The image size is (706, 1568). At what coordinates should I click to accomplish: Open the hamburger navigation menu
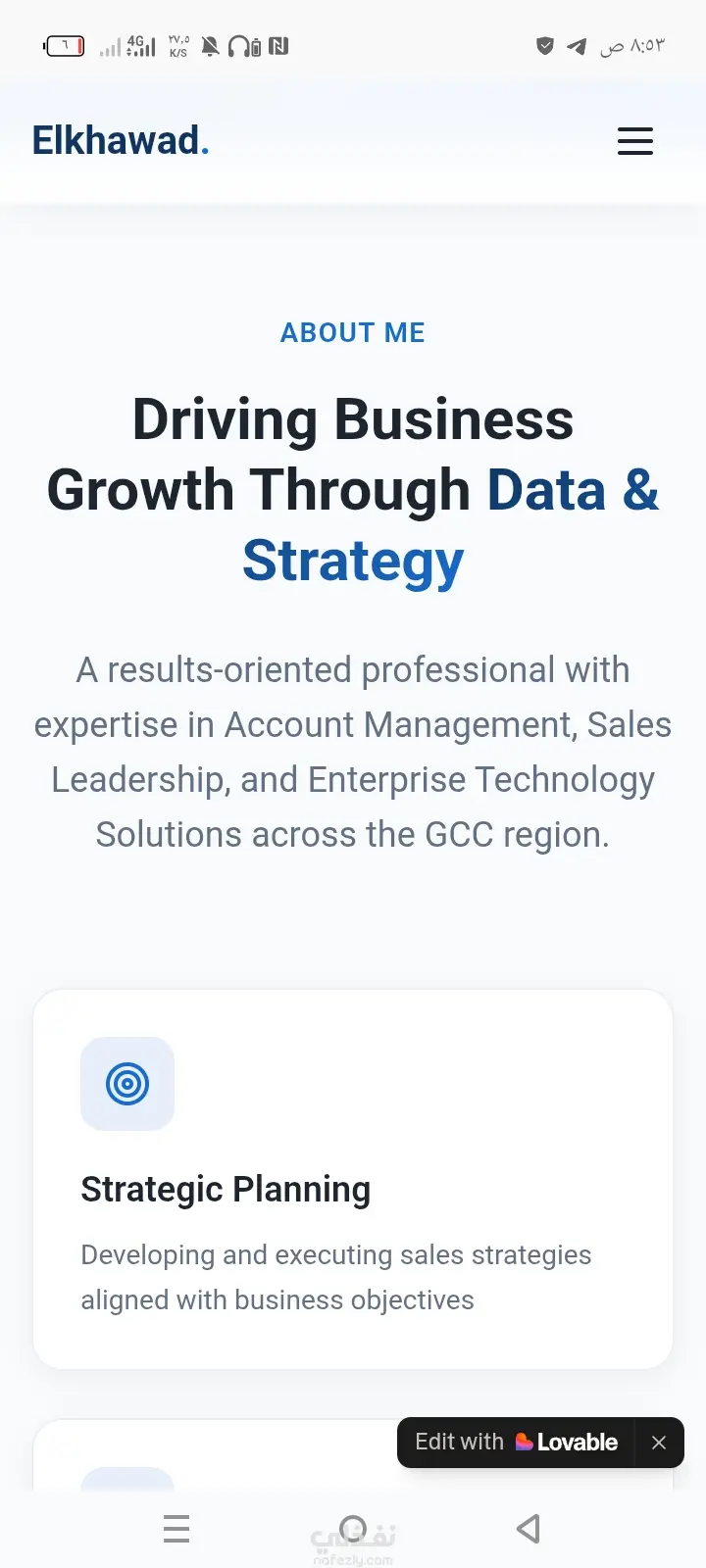634,141
